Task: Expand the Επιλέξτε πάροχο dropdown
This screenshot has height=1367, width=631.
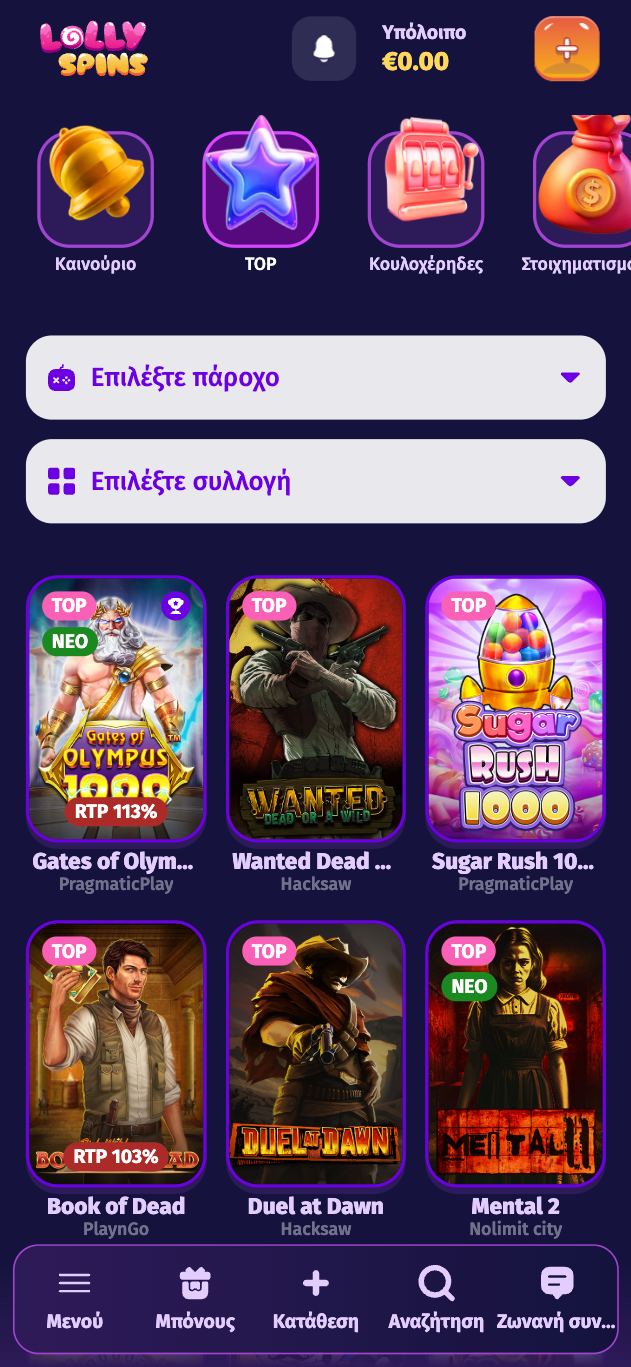Action: pos(315,377)
